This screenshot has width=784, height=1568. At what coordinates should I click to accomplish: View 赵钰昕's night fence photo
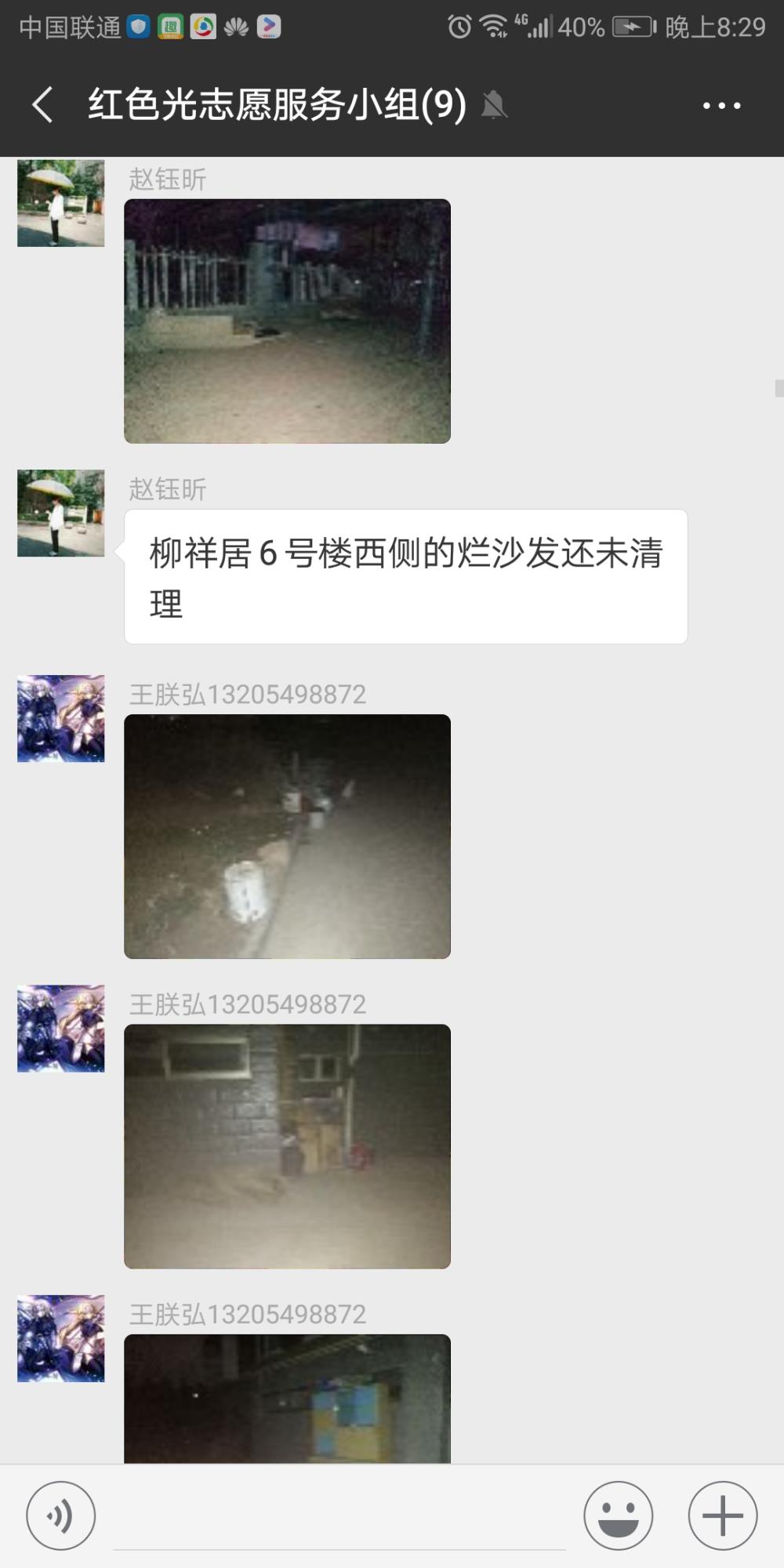(x=287, y=321)
